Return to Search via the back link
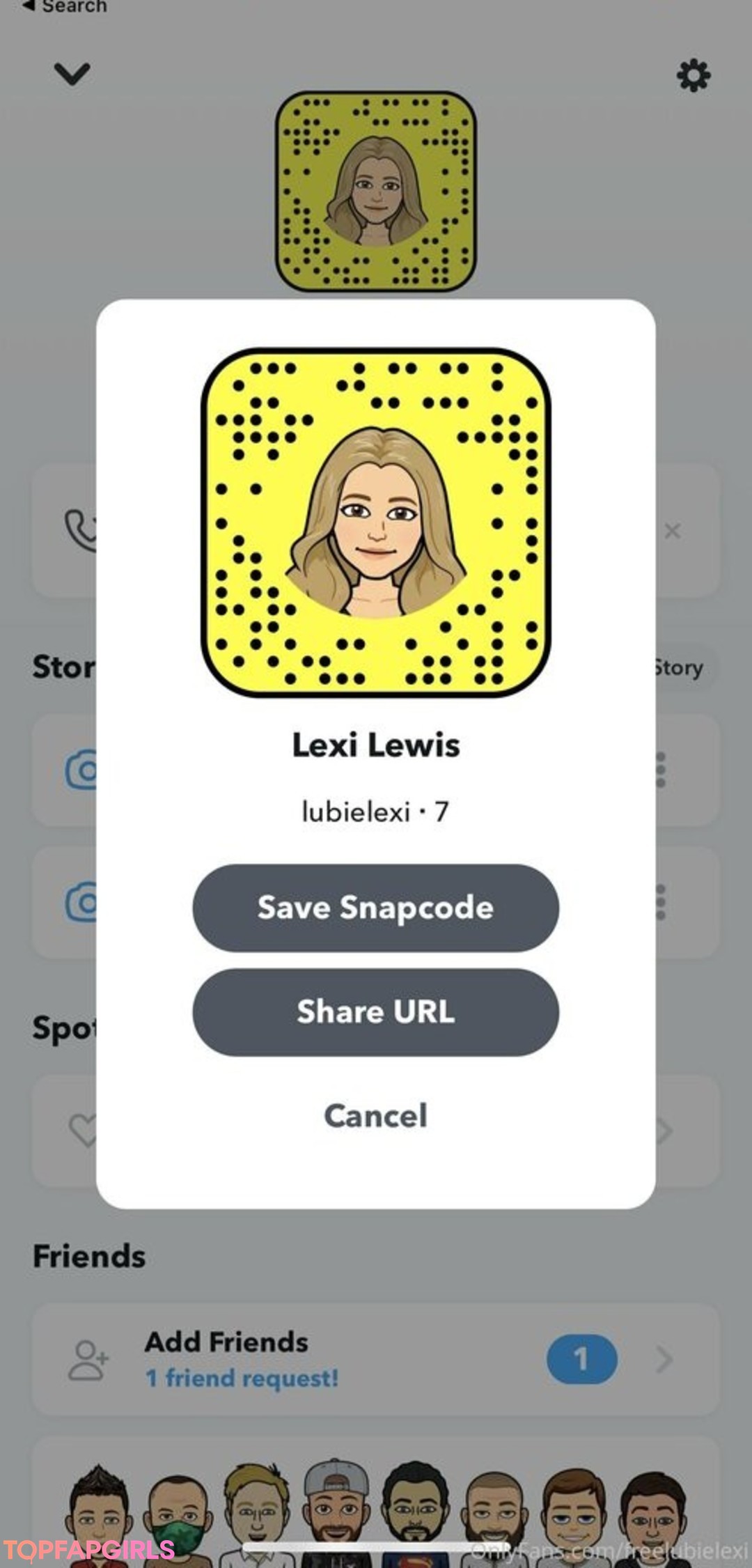The width and height of the screenshot is (752, 1568). click(64, 6)
